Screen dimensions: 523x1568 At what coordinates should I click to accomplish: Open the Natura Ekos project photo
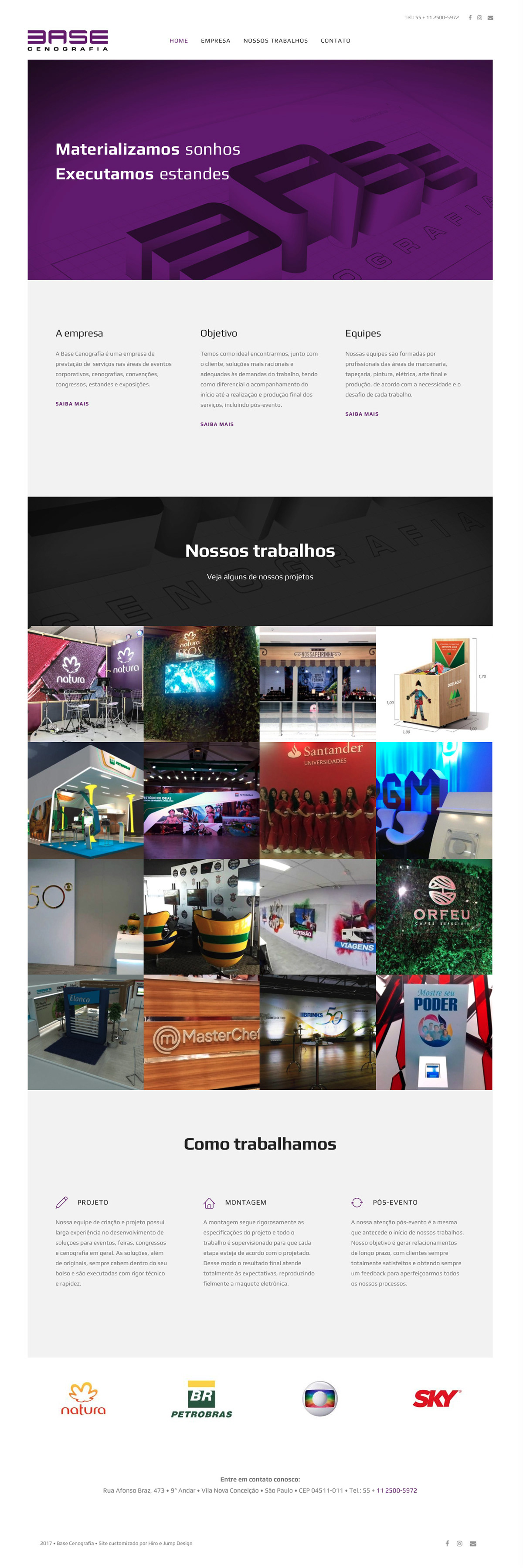click(x=201, y=683)
